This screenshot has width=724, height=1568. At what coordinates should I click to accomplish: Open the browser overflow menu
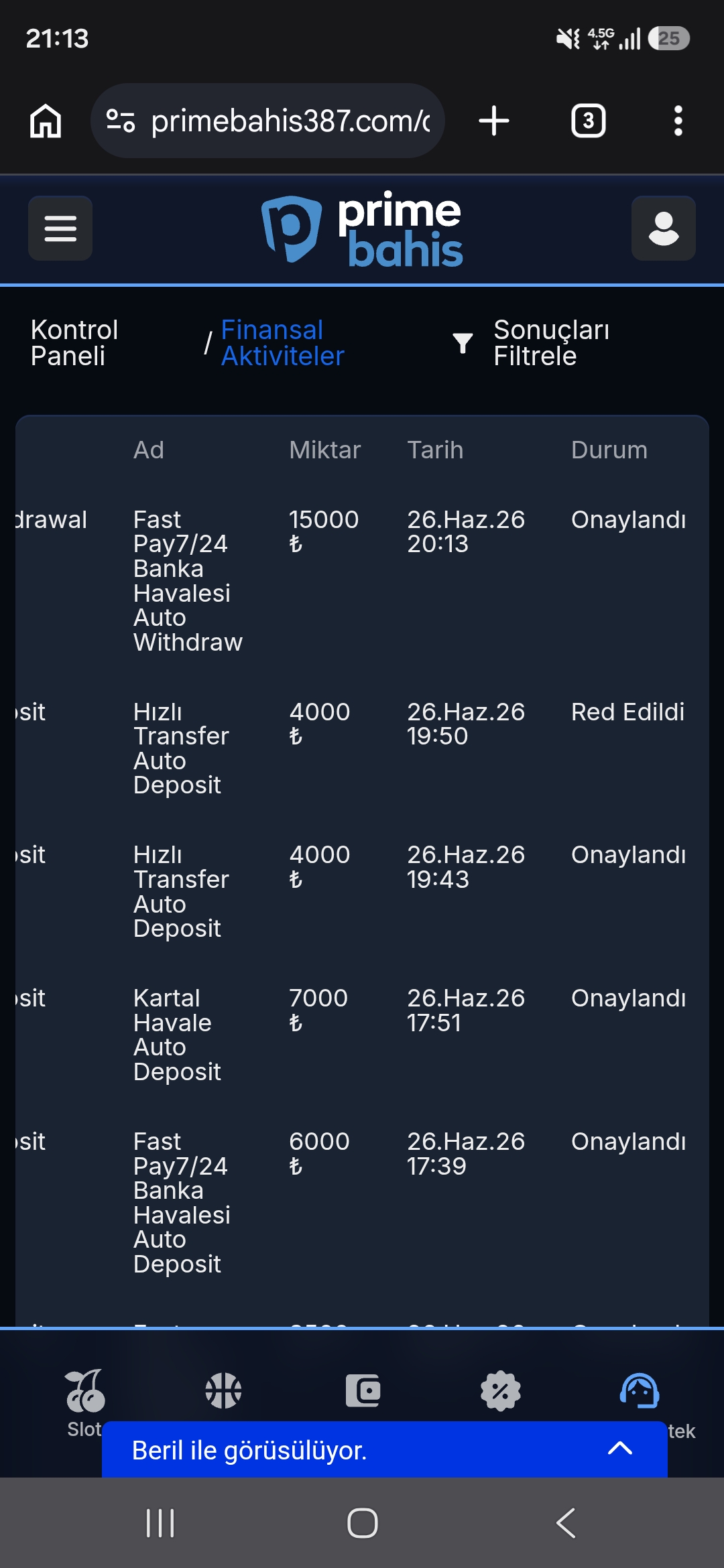point(678,121)
